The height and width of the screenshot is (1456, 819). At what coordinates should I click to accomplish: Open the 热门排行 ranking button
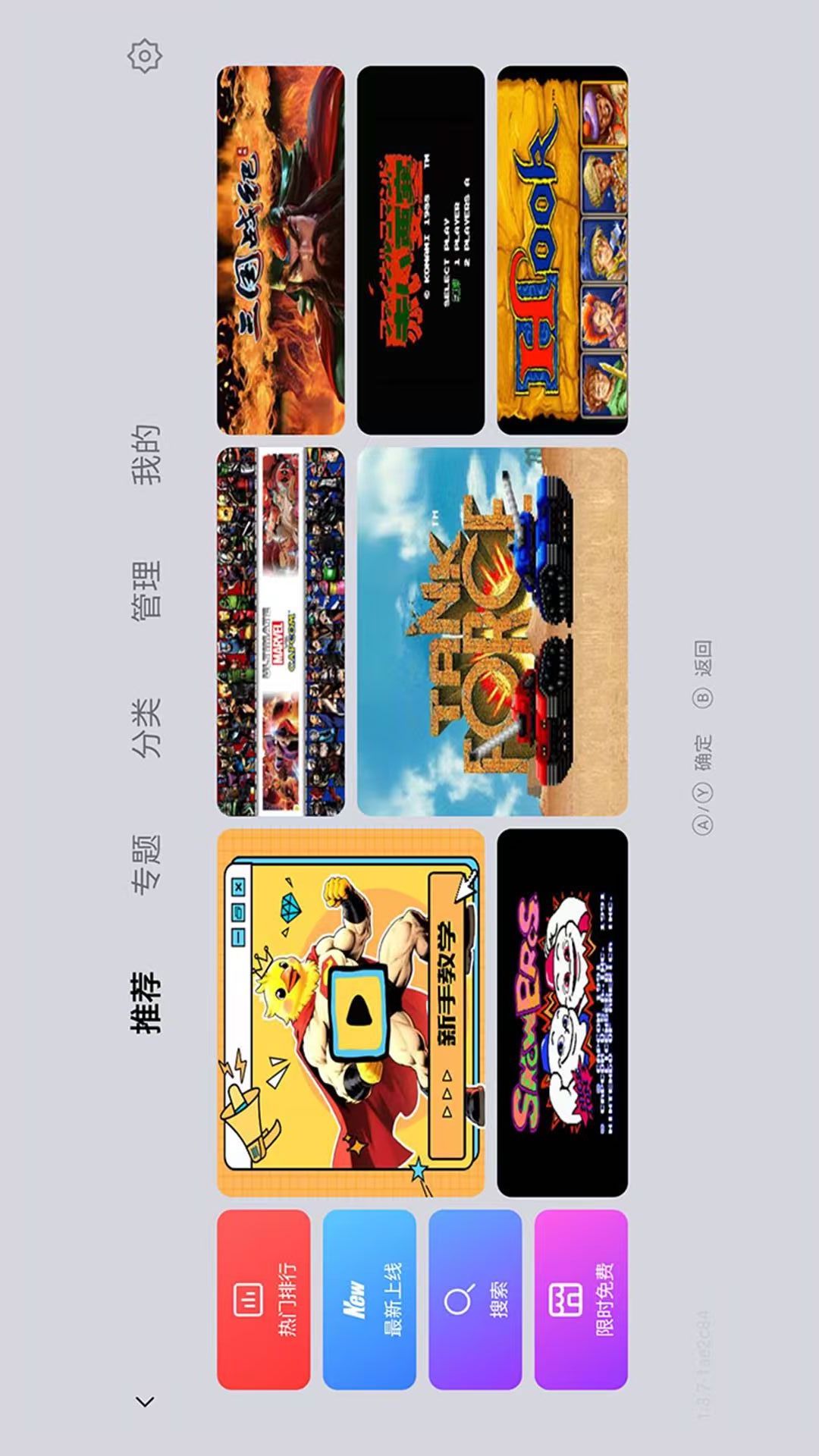point(263,1299)
